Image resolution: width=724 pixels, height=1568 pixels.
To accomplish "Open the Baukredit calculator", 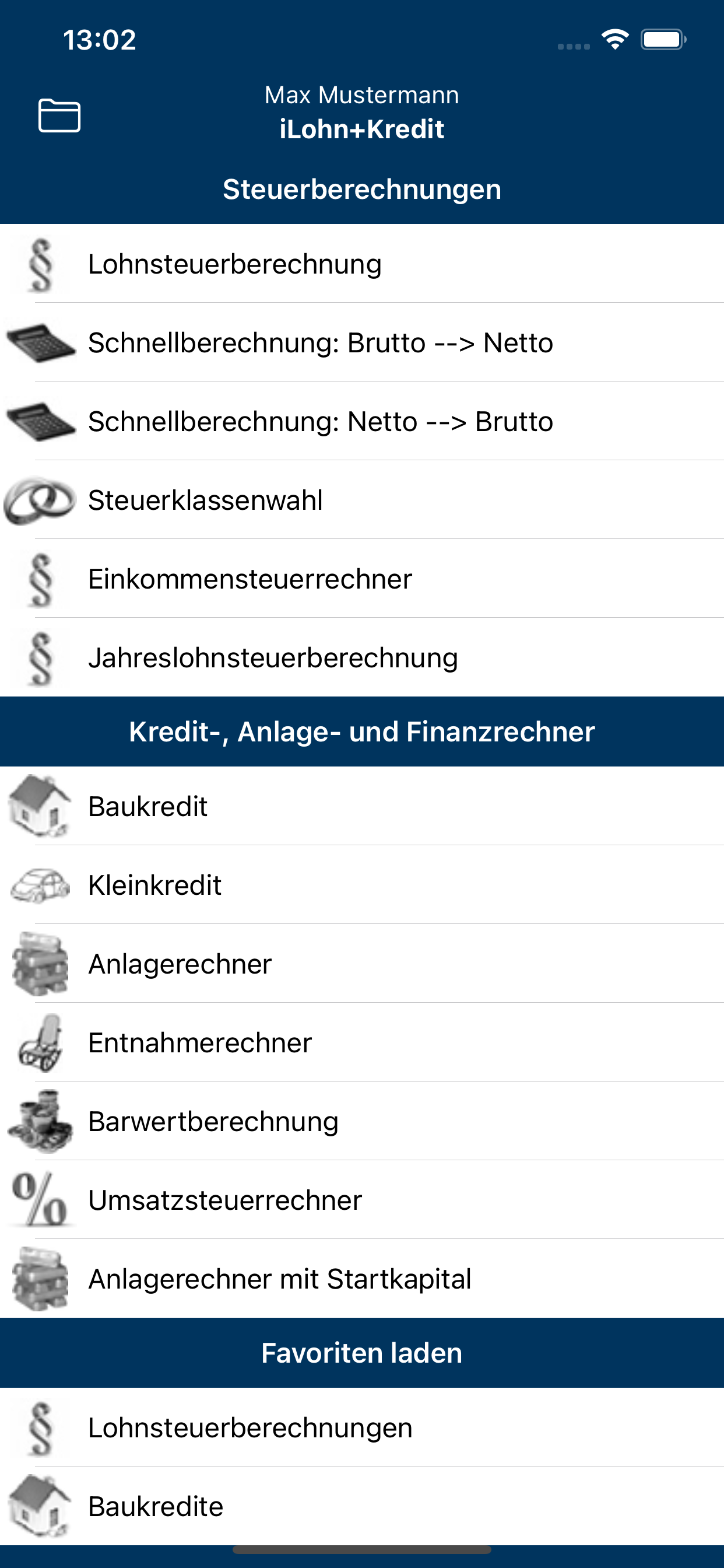I will [x=148, y=807].
